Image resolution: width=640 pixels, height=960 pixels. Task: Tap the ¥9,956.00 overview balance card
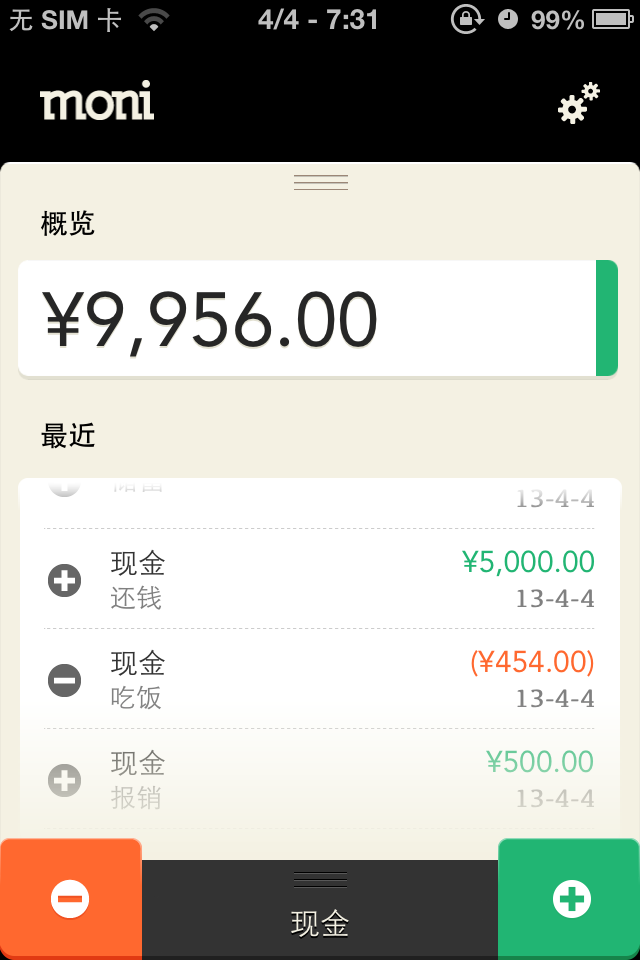(308, 319)
